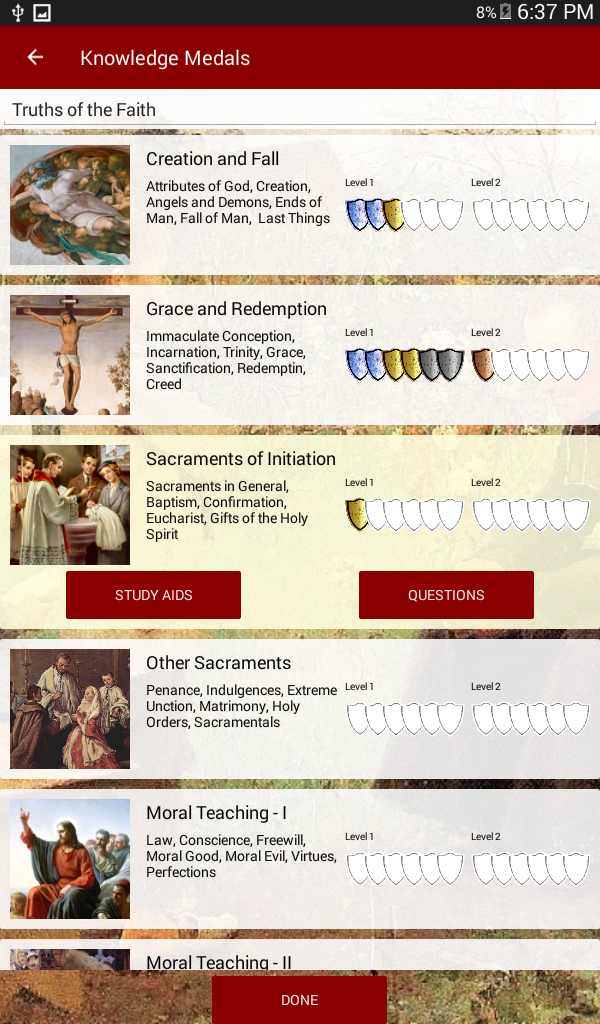Open the Truths of the Faith dropdown
600x1024 pixels.
(x=300, y=110)
